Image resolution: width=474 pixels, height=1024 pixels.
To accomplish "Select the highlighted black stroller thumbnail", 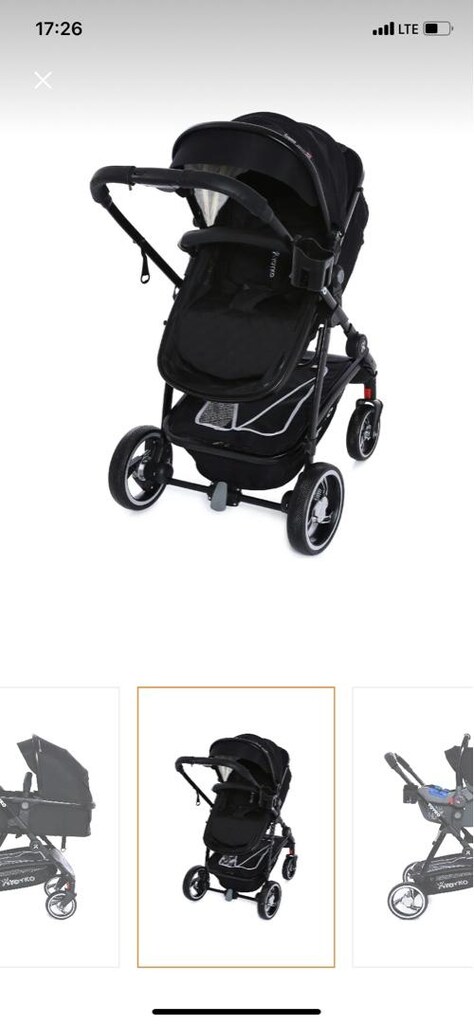I will pos(236,827).
